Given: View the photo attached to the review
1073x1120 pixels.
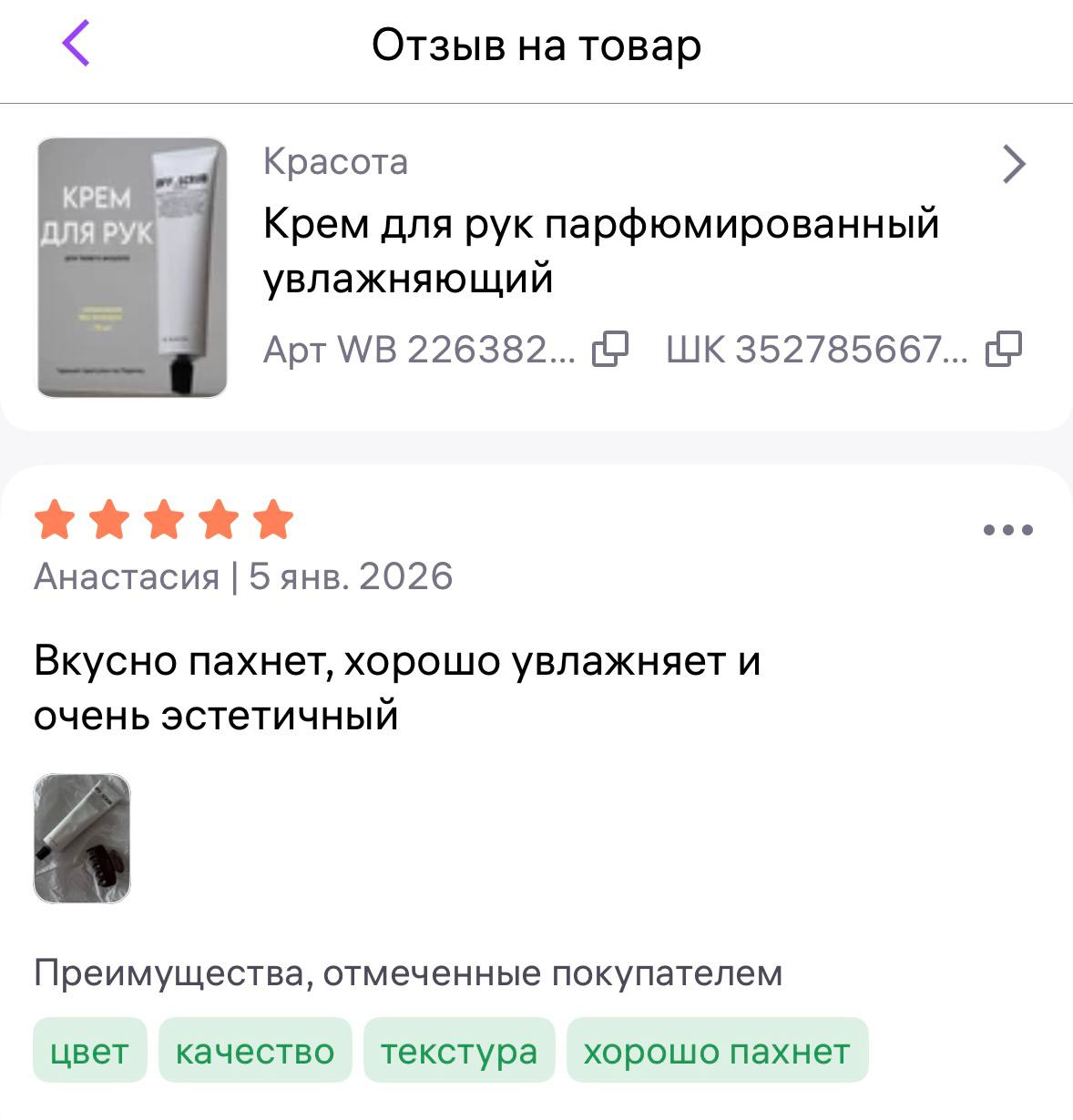Looking at the screenshot, I should (x=82, y=839).
